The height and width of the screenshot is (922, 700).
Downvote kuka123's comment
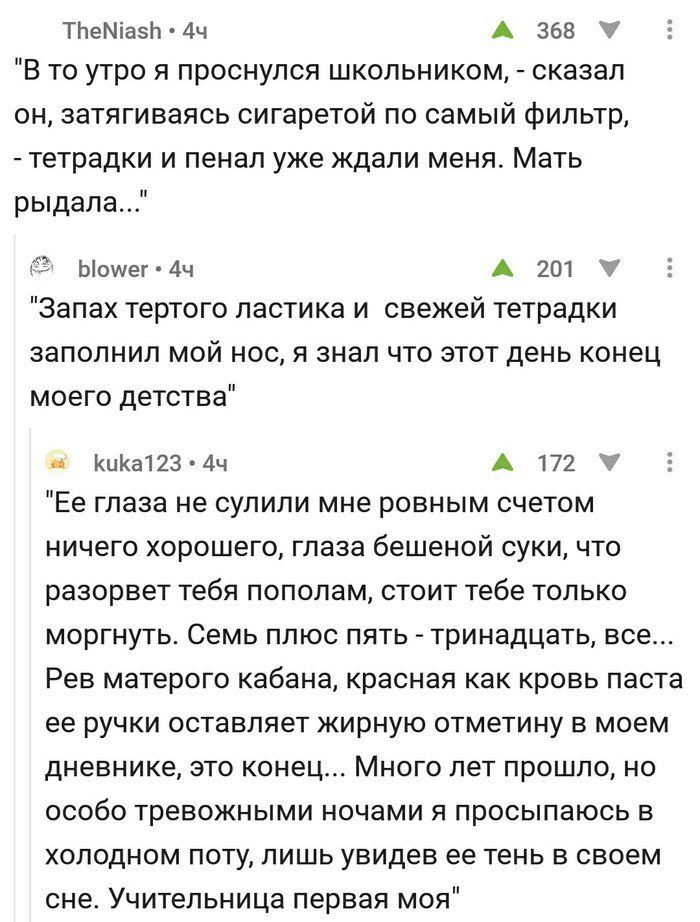tap(609, 462)
